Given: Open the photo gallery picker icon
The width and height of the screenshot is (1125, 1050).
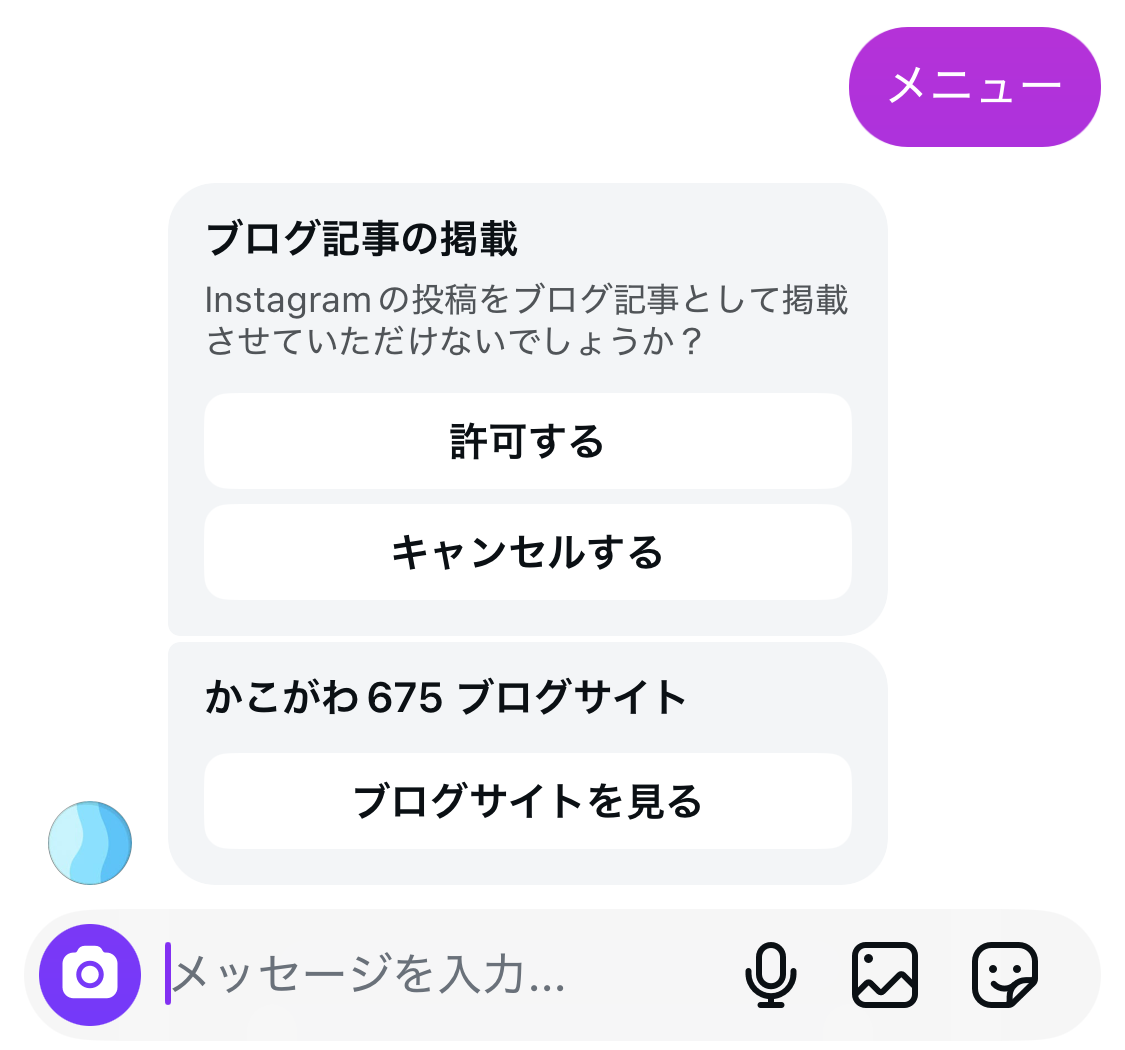Looking at the screenshot, I should click(x=885, y=975).
